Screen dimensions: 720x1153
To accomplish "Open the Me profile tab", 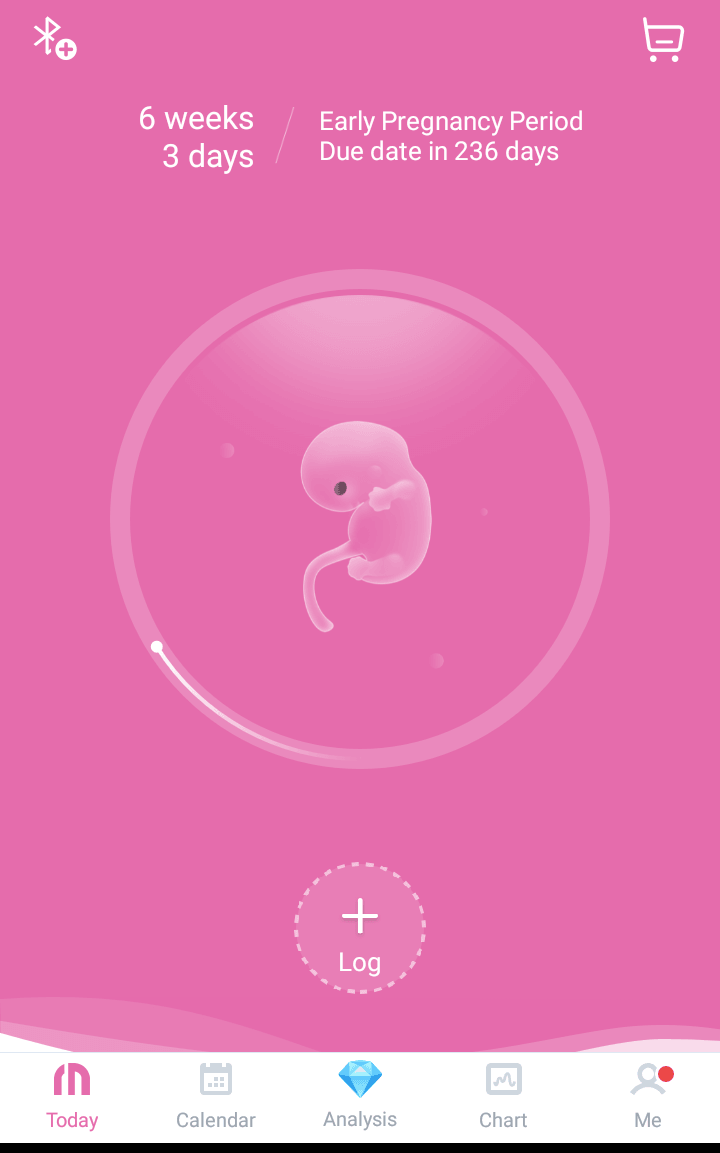I will (x=648, y=1096).
